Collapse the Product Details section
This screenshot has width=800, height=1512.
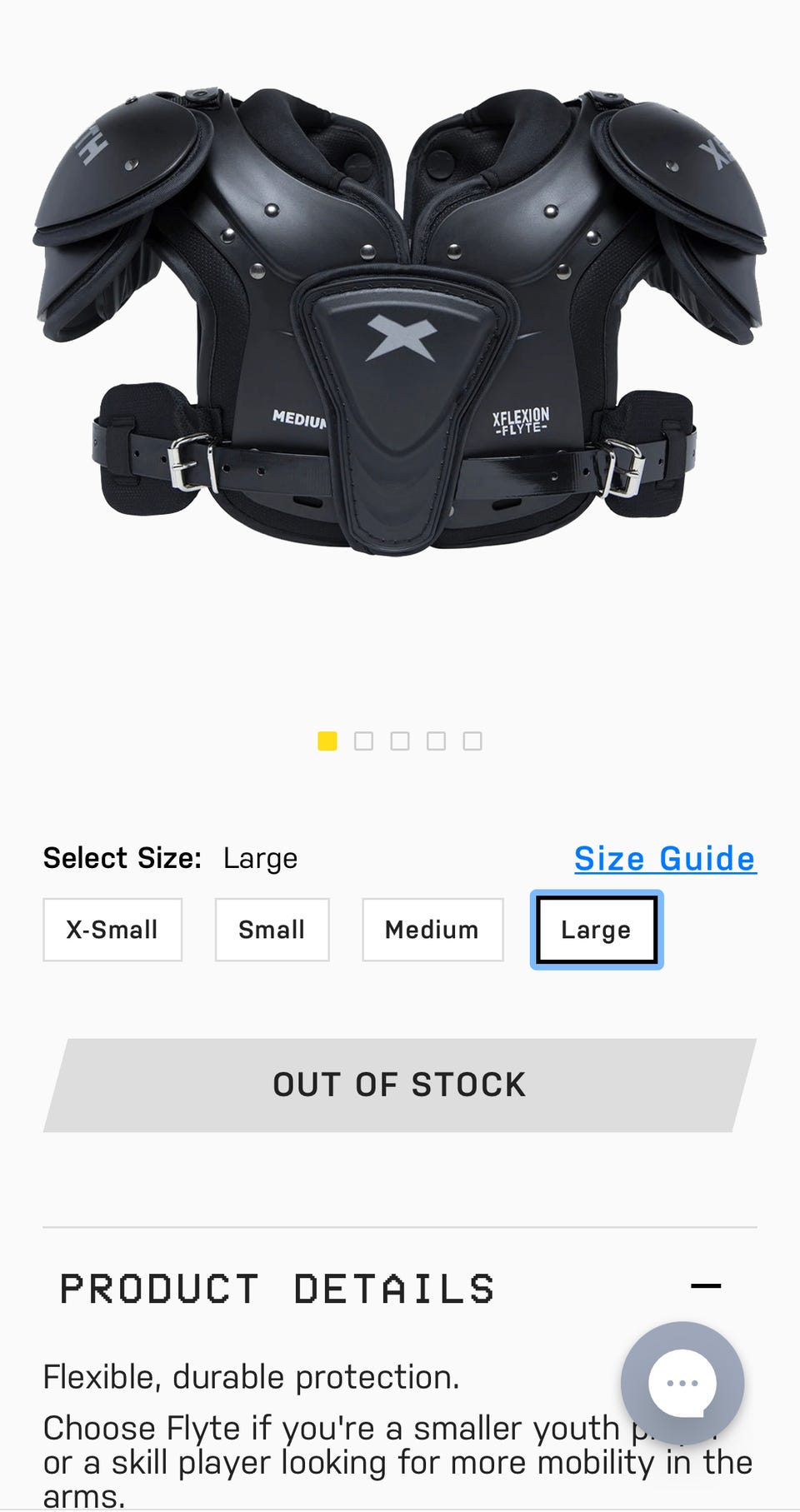(x=706, y=1286)
